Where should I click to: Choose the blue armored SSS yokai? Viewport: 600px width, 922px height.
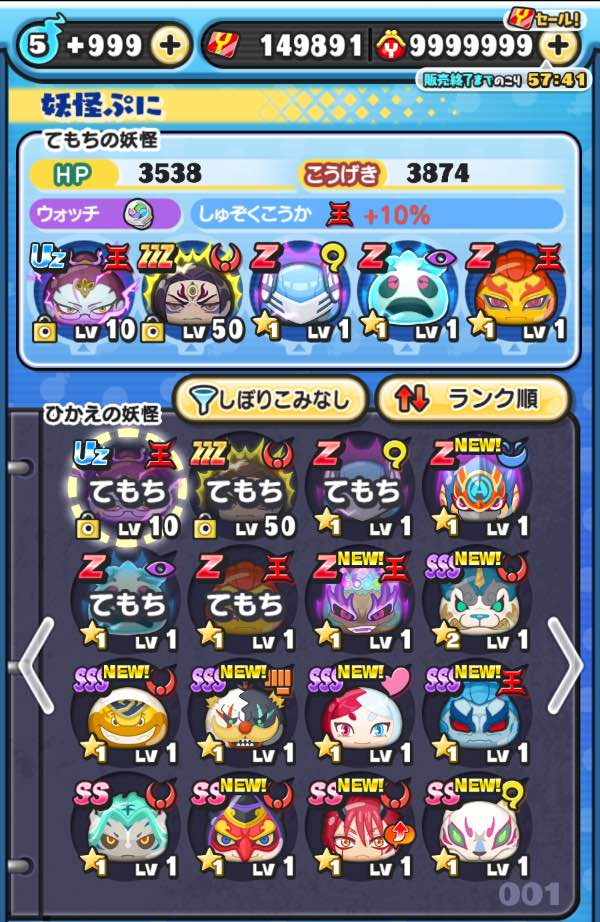pyautogui.click(x=478, y=716)
